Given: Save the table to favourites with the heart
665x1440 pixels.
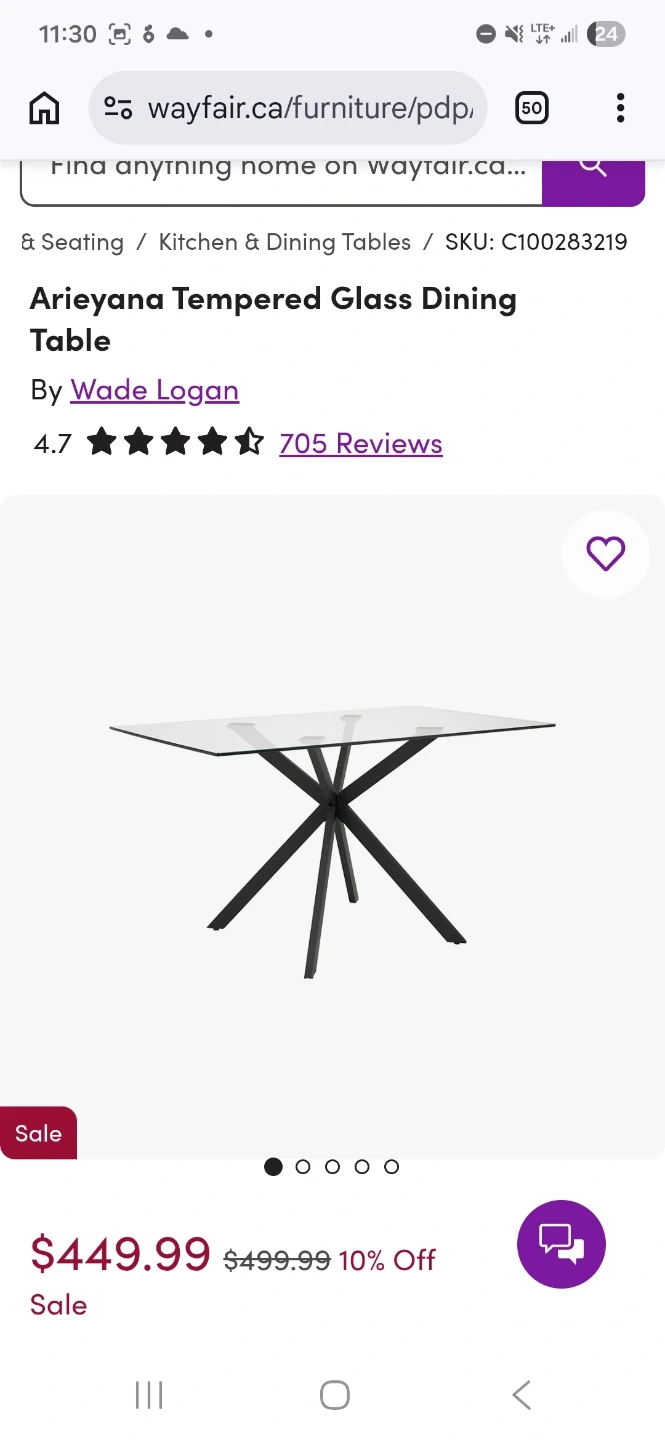Looking at the screenshot, I should pyautogui.click(x=605, y=553).
